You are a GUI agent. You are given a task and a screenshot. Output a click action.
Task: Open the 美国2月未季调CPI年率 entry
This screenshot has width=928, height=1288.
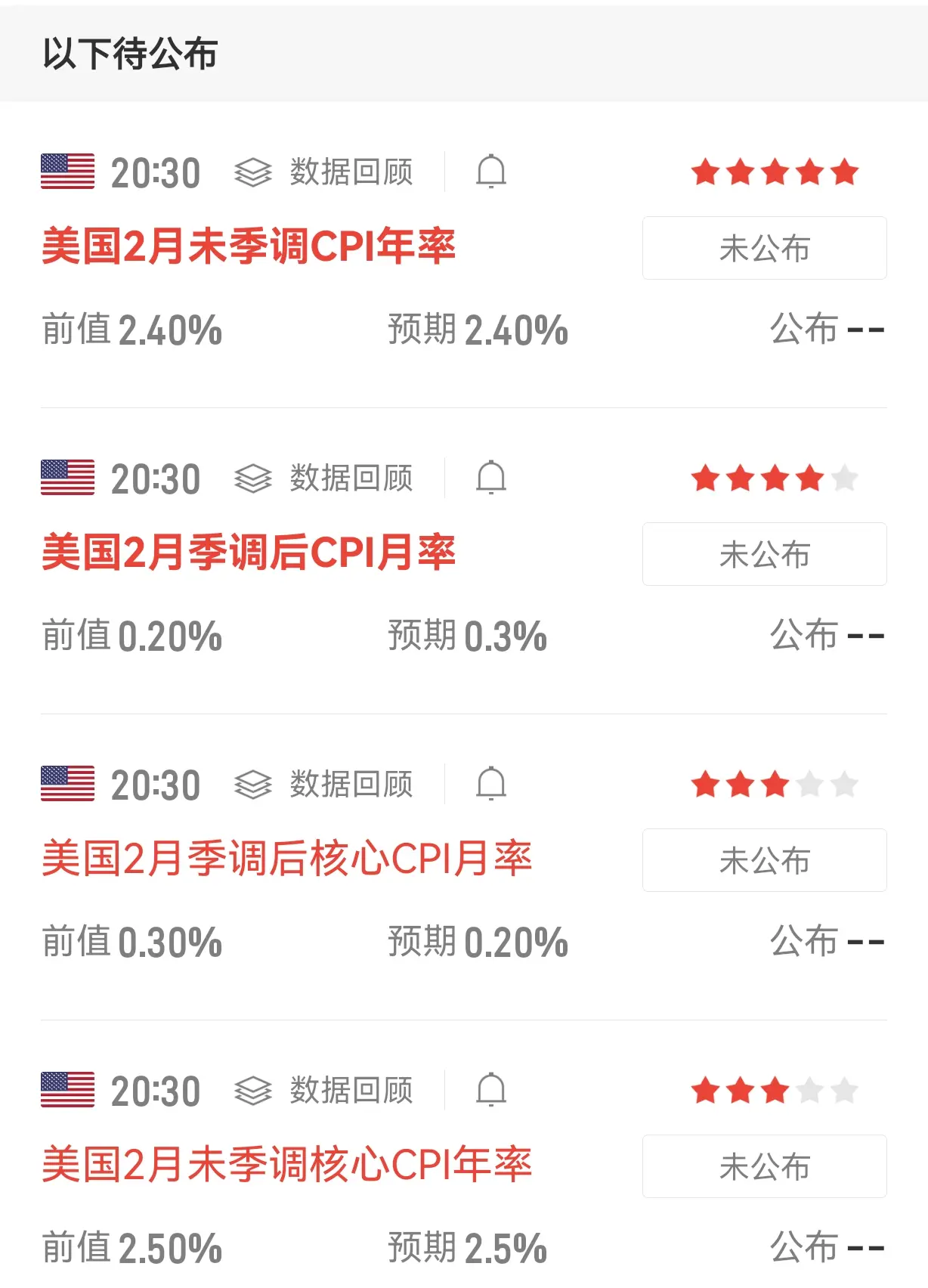click(249, 246)
